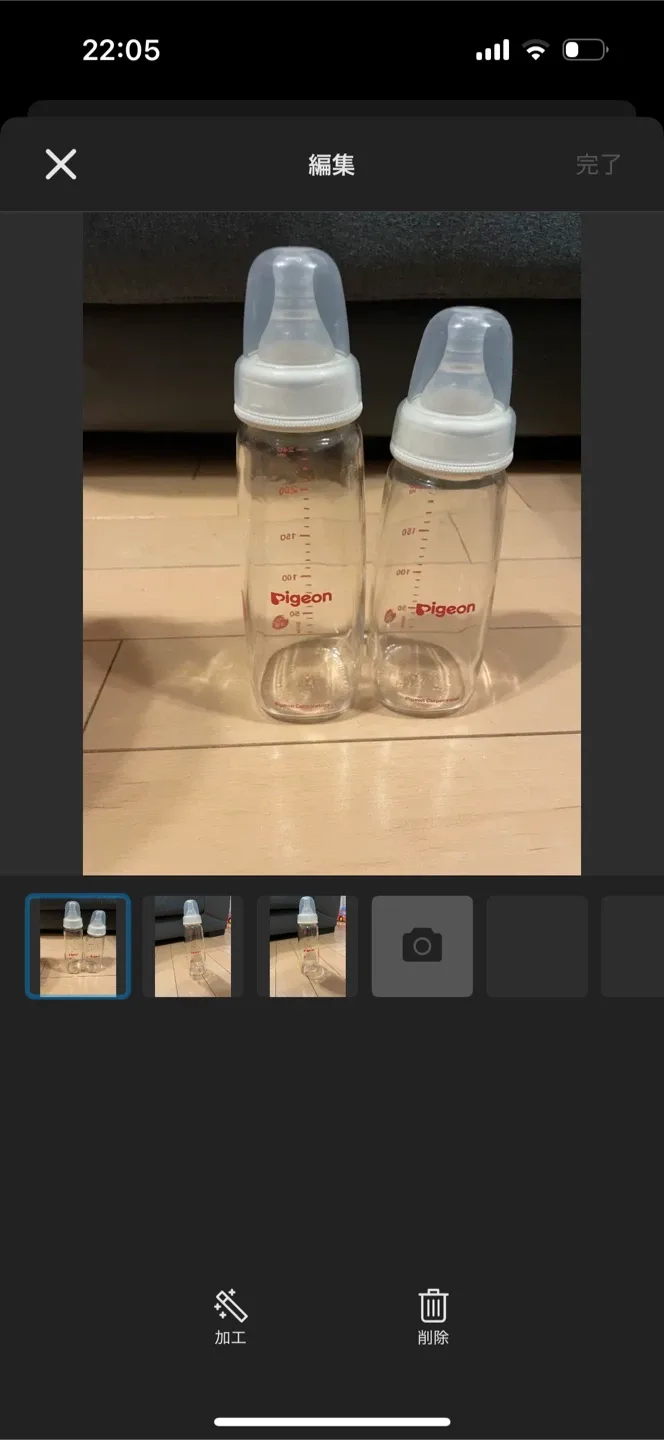Viewport: 664px width, 1440px height.
Task: Close the 編集 edit screen
Action: click(x=61, y=165)
